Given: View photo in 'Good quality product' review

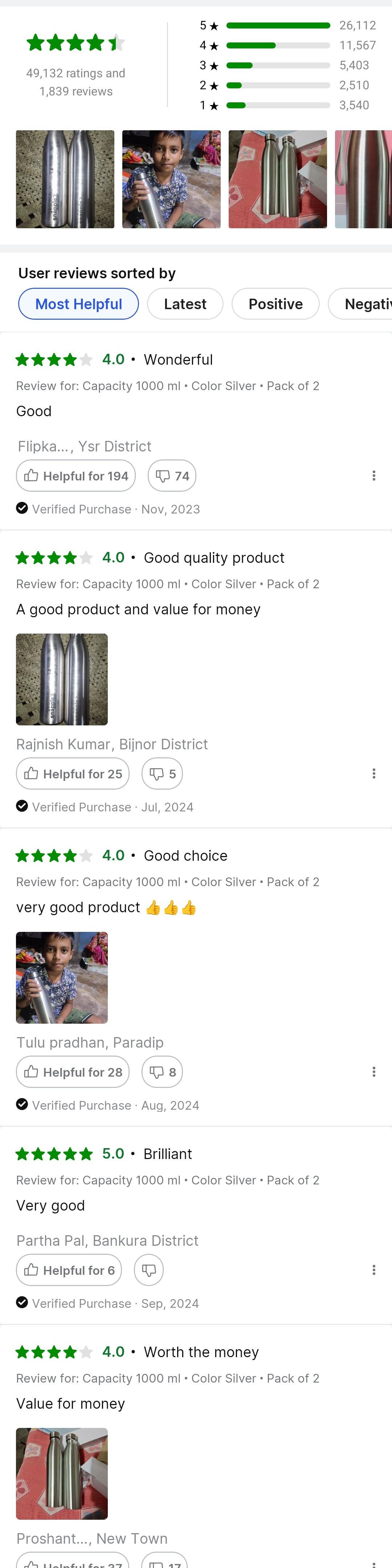Looking at the screenshot, I should tap(61, 679).
